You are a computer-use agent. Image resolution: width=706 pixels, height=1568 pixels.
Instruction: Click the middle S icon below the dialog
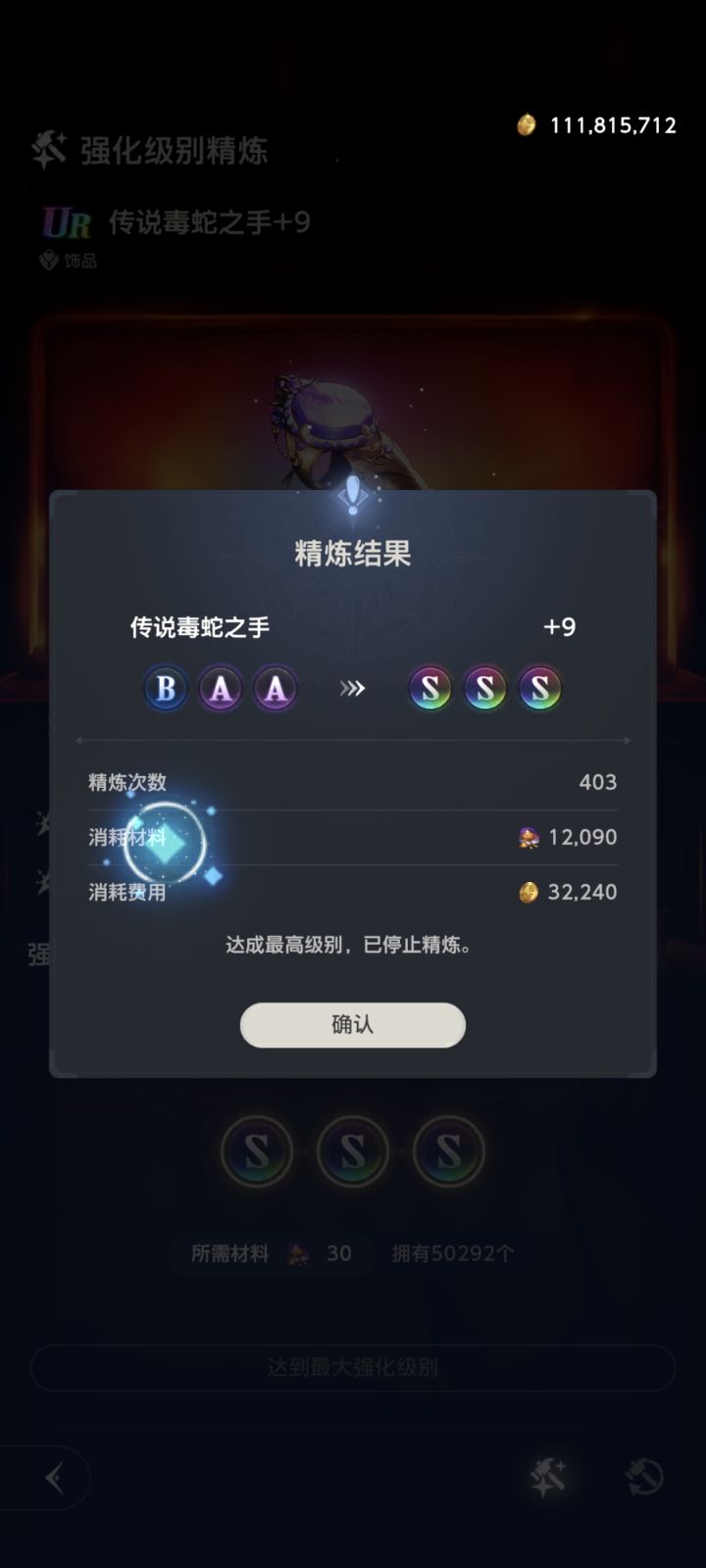coord(352,1151)
